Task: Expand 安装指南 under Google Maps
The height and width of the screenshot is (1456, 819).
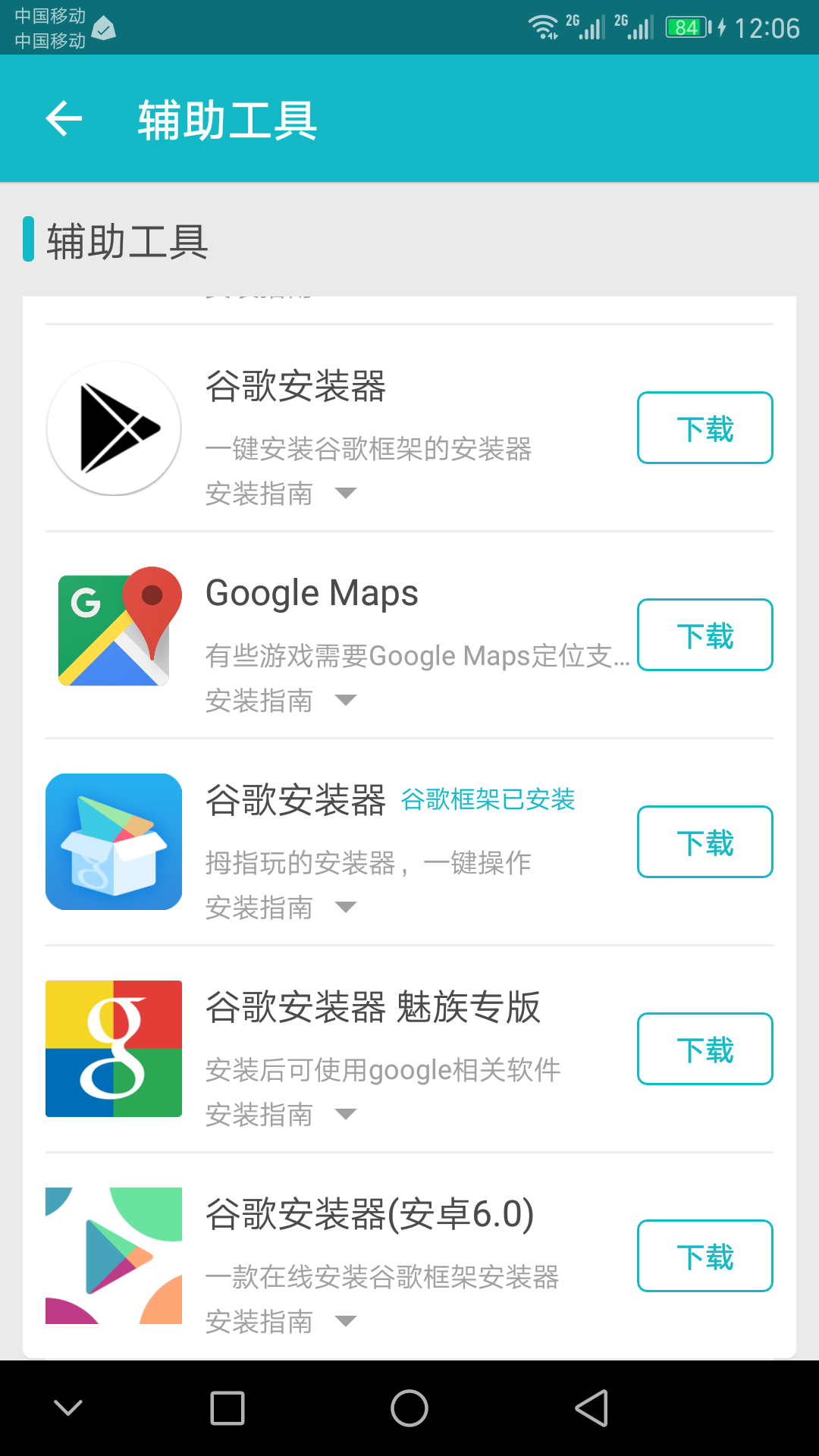Action: pyautogui.click(x=281, y=700)
